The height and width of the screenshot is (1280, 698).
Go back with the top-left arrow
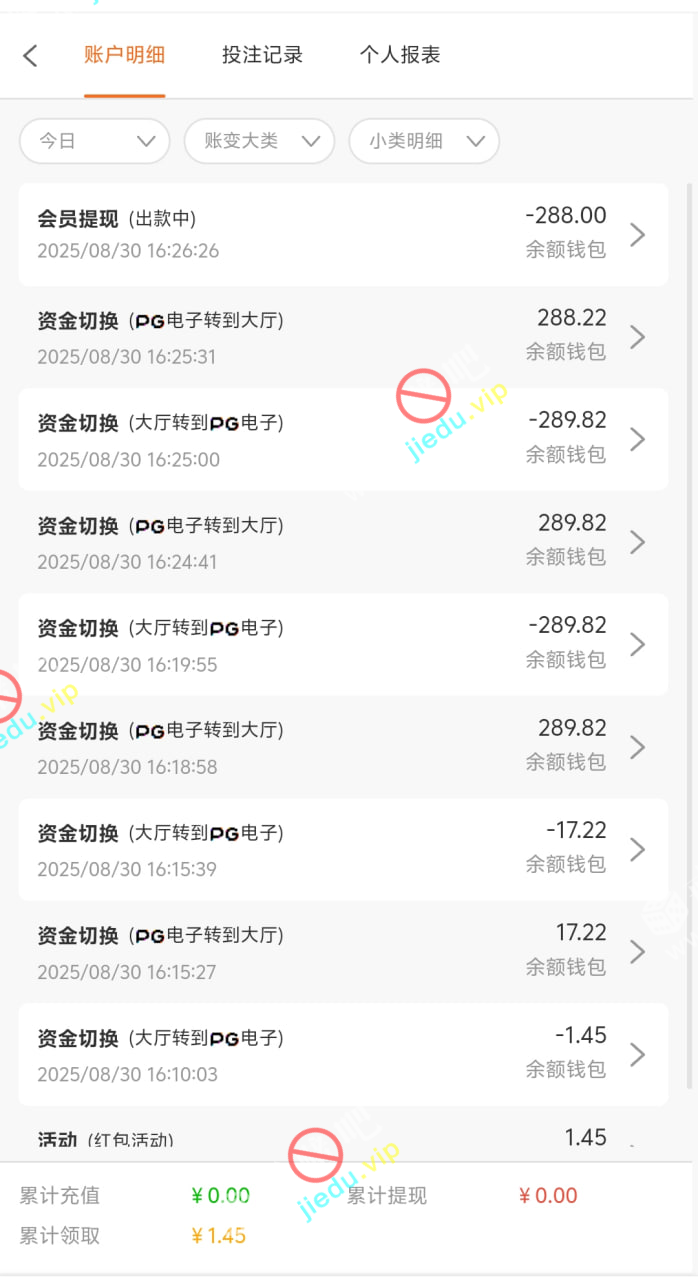[30, 56]
